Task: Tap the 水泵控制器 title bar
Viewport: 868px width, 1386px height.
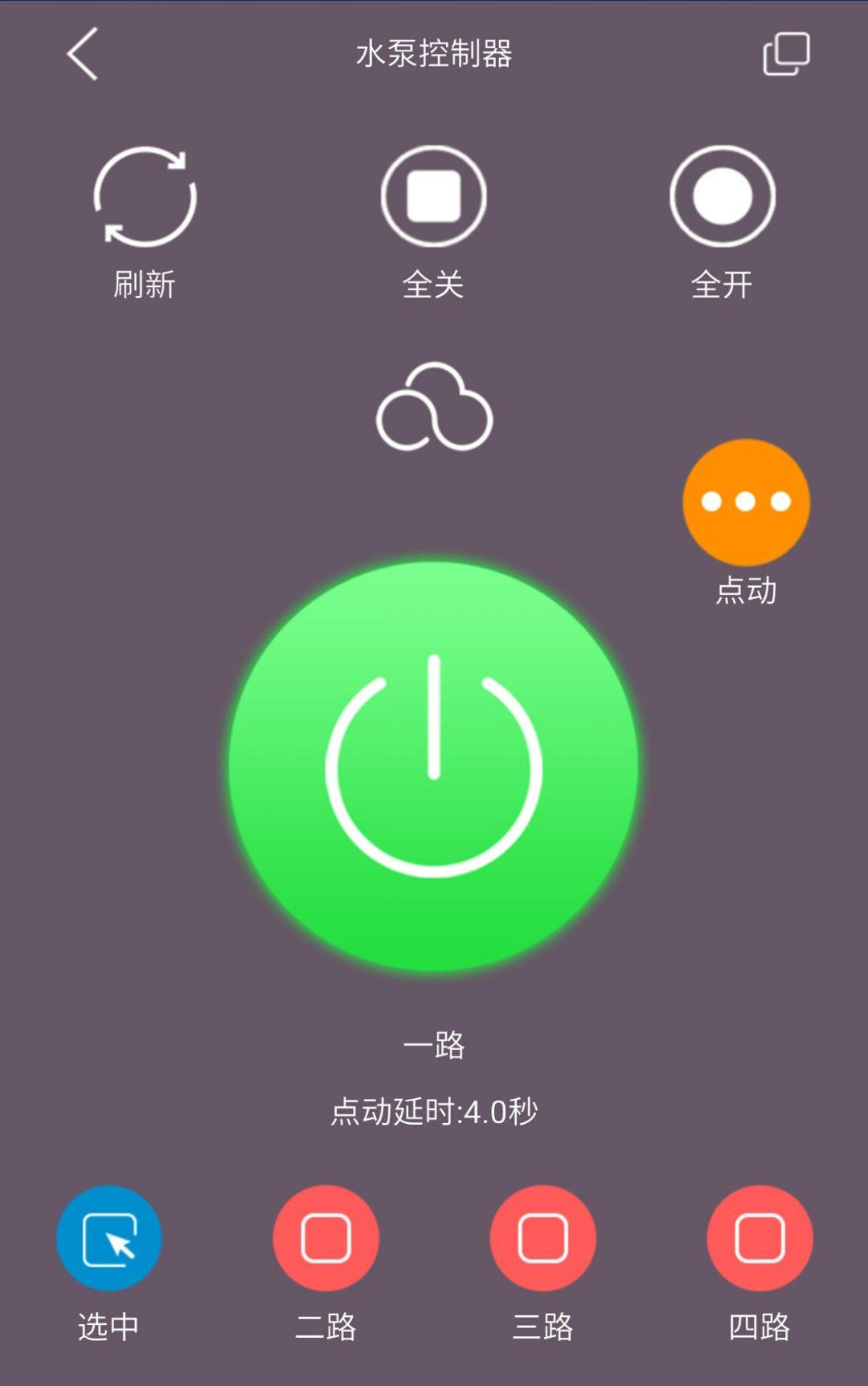Action: pyautogui.click(x=434, y=53)
